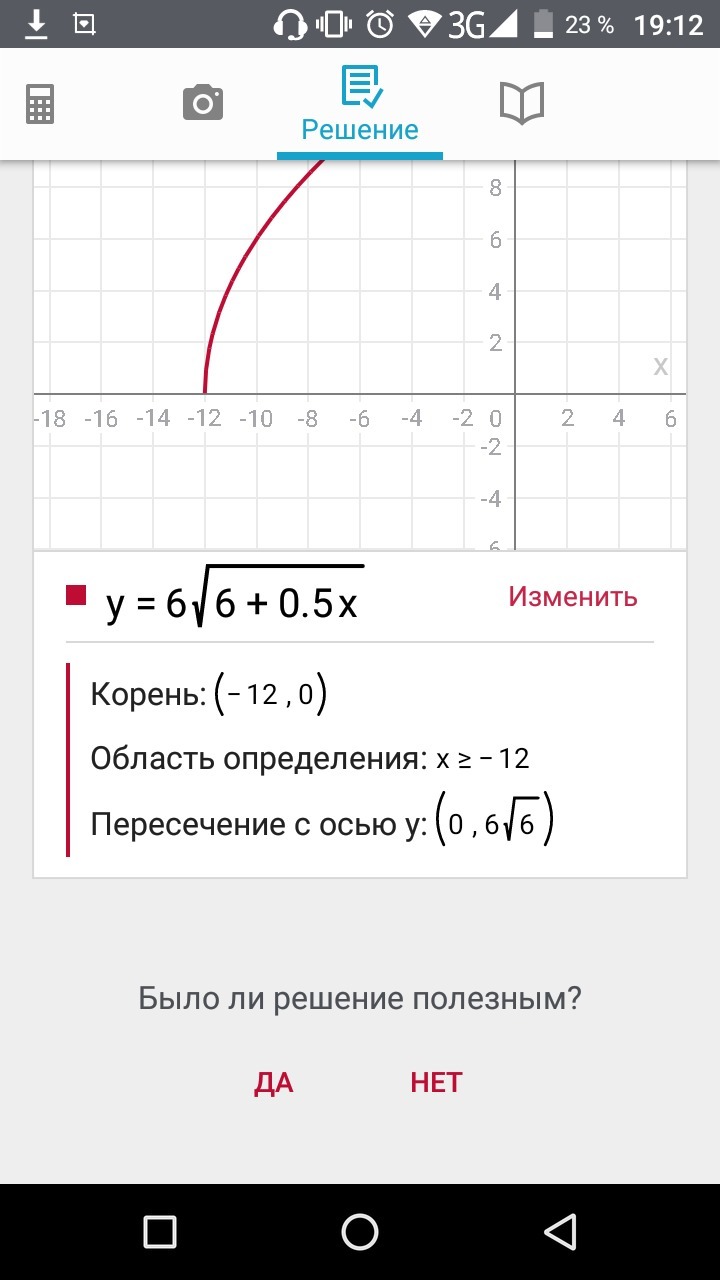Viewport: 720px width, 1280px height.
Task: Answer ДА to rate solution helpful
Action: [x=274, y=1083]
